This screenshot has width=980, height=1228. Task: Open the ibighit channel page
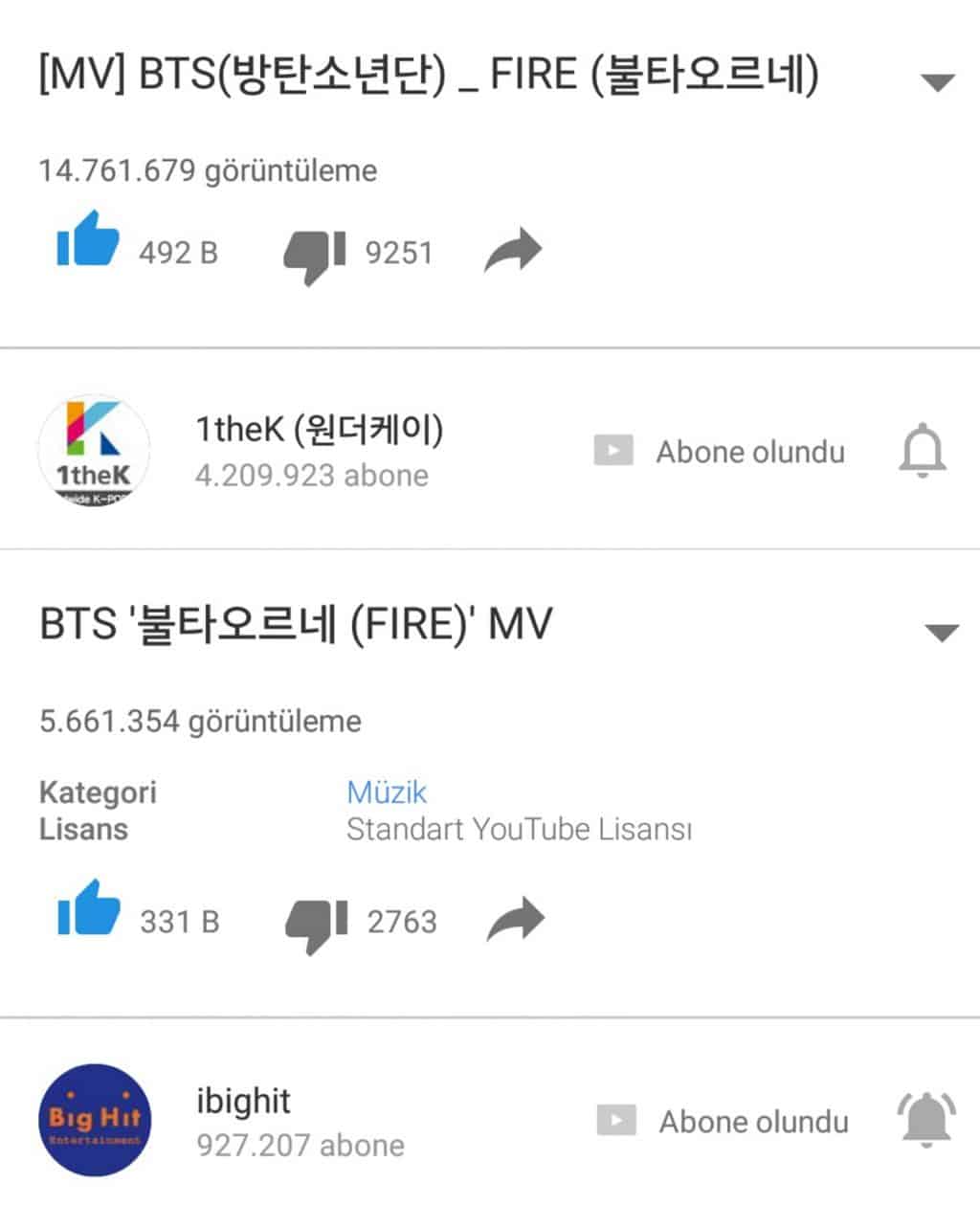click(95, 1120)
